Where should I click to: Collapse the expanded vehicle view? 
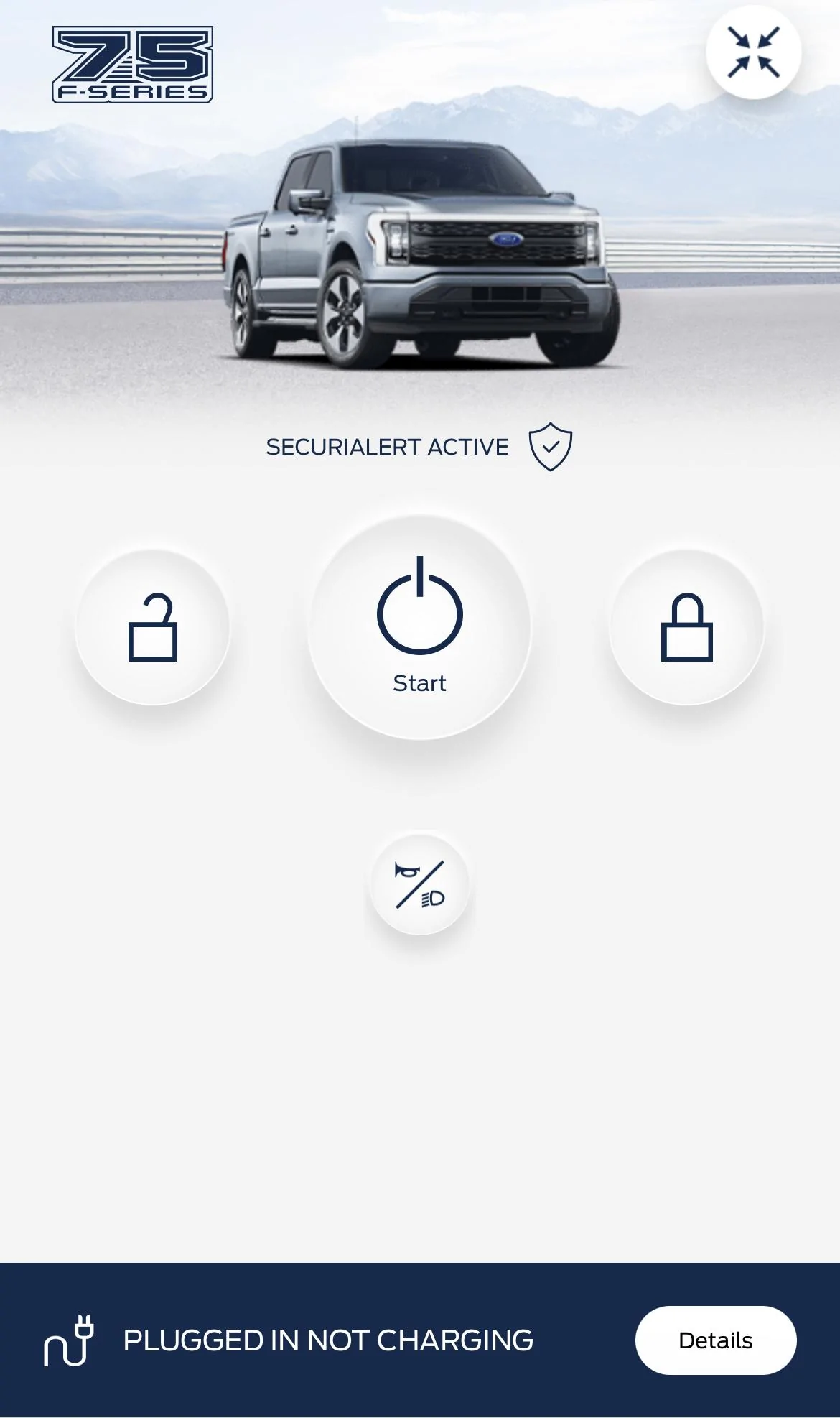(x=753, y=52)
